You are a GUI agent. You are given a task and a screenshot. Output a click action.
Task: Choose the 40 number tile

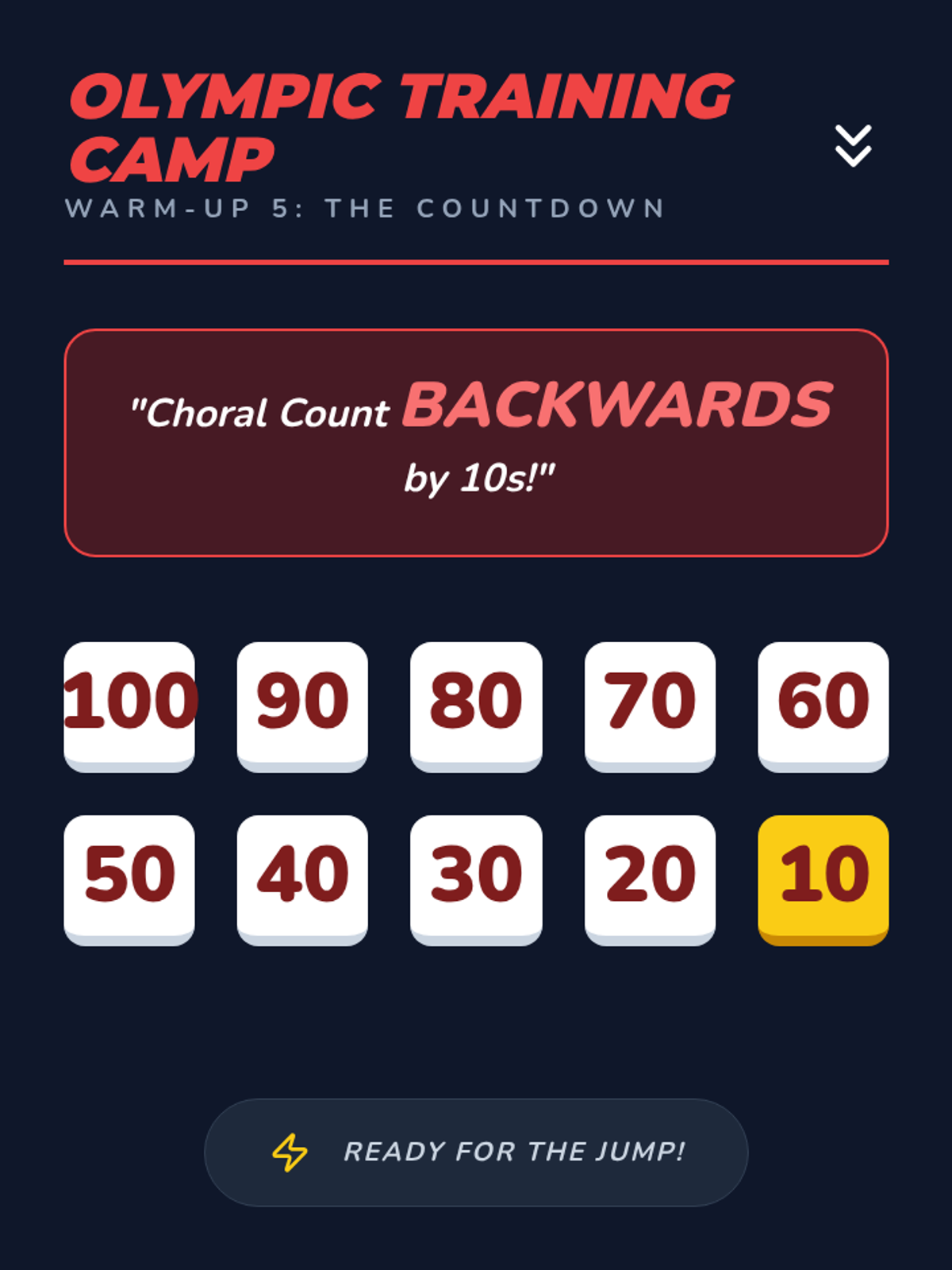point(302,880)
